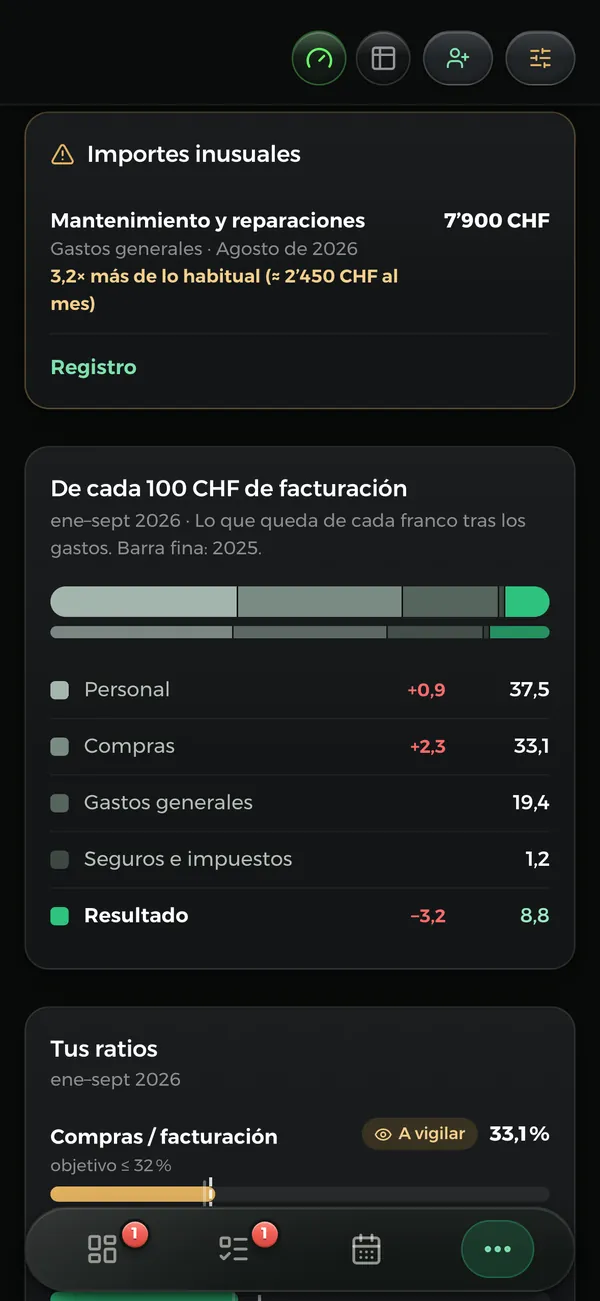Switch to the checklist tab
Screen dimensions: 600x1301
pos(233,1249)
